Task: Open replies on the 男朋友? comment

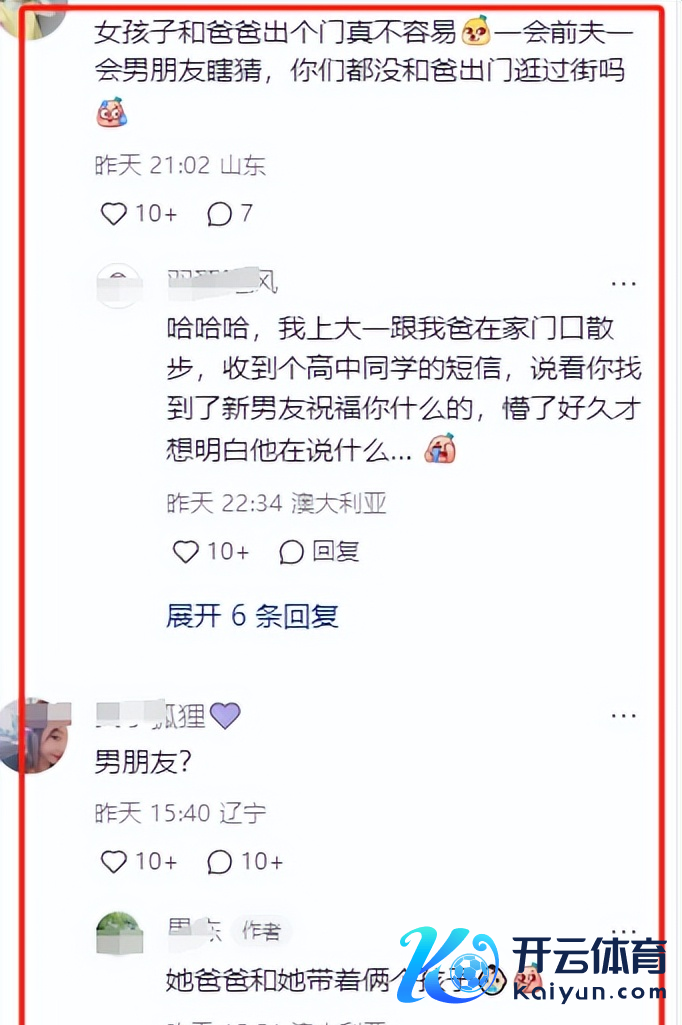Action: pos(220,861)
